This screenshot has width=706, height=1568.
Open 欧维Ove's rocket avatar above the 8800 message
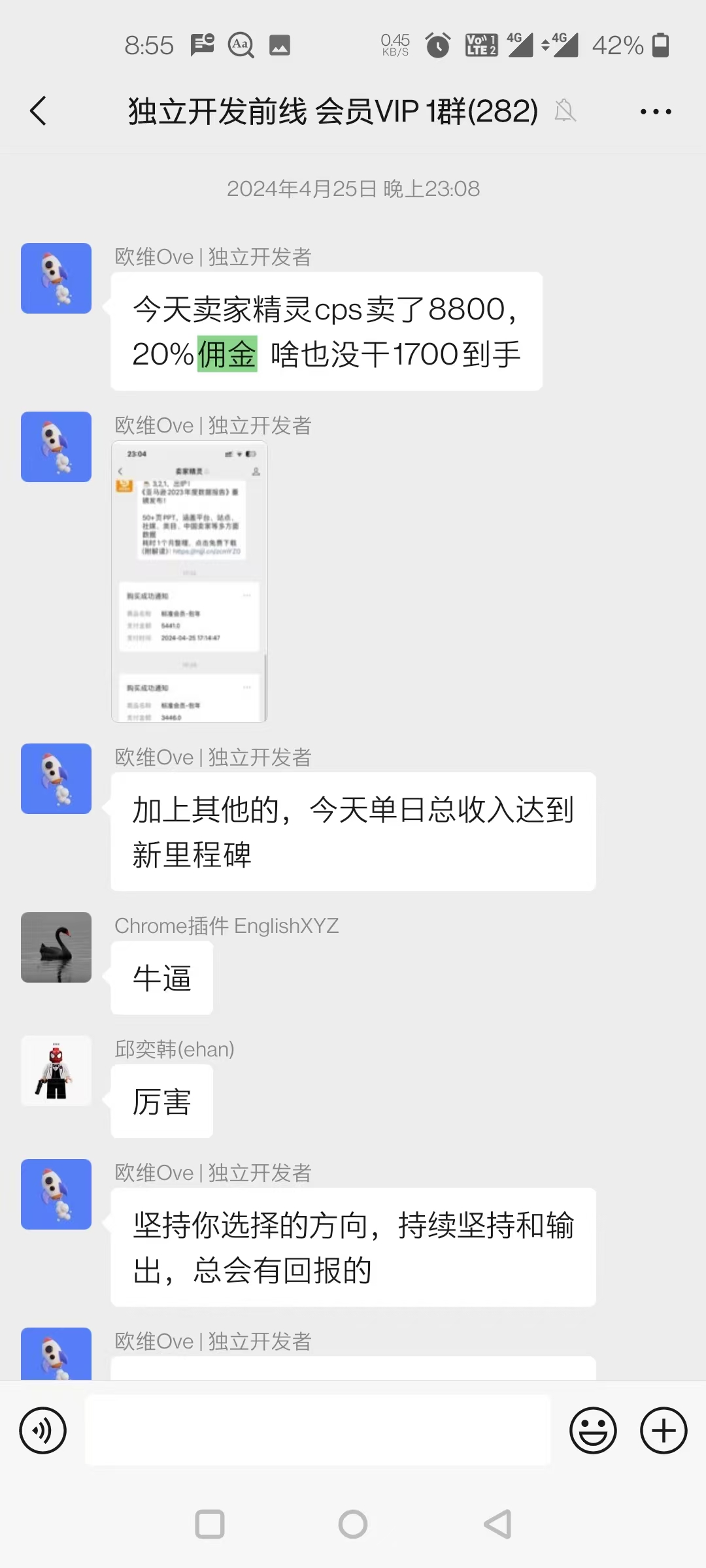pyautogui.click(x=56, y=278)
